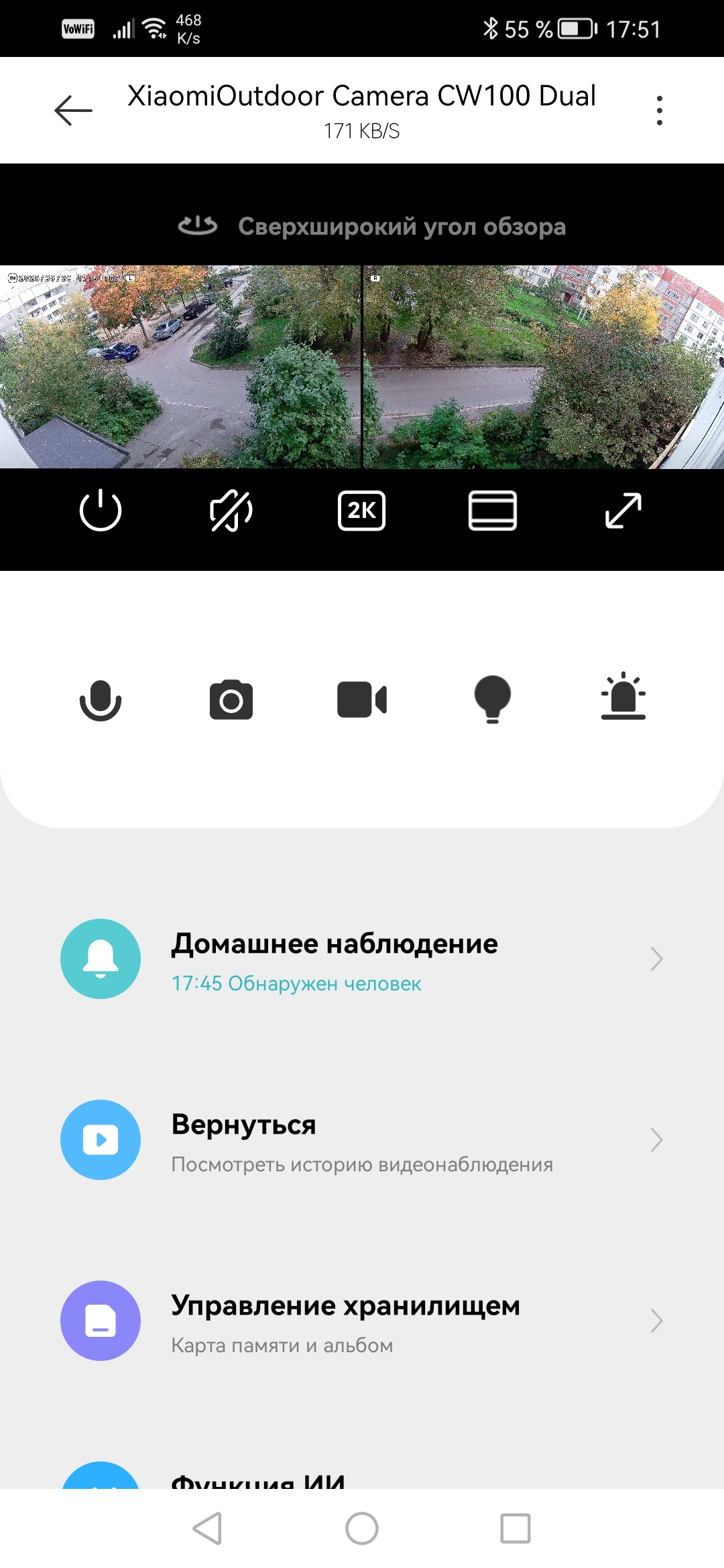The height and width of the screenshot is (1568, 724).
Task: Start talking through the microphone
Action: [x=101, y=700]
